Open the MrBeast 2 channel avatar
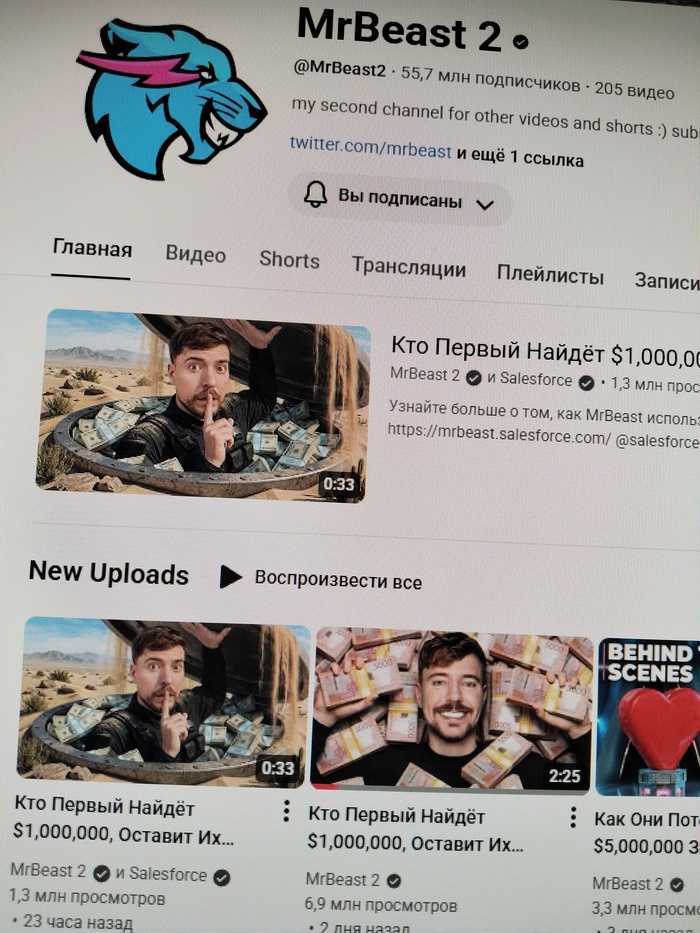The width and height of the screenshot is (700, 933). [170, 95]
